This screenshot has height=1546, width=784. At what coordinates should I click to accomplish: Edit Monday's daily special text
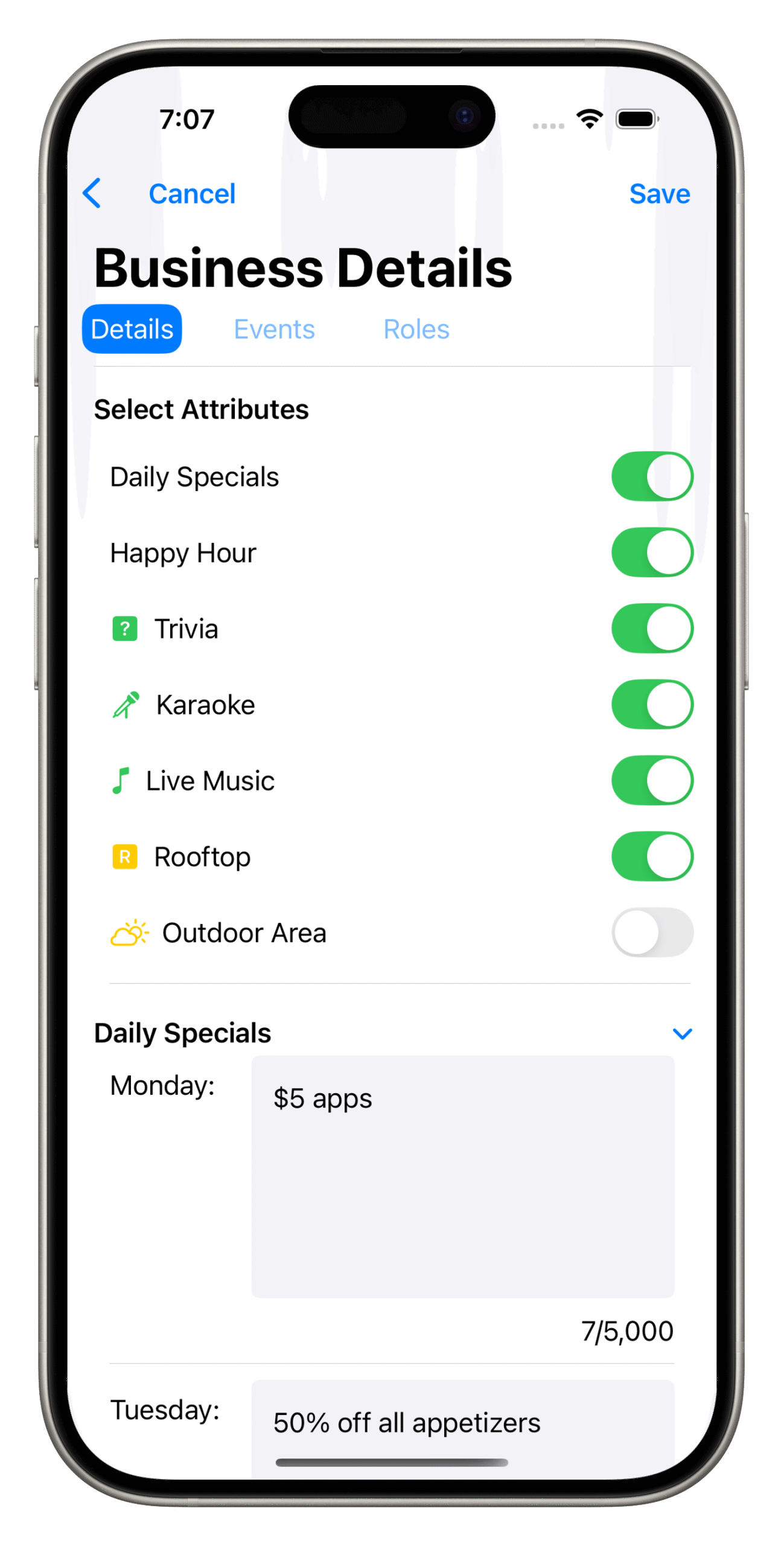click(x=462, y=1176)
